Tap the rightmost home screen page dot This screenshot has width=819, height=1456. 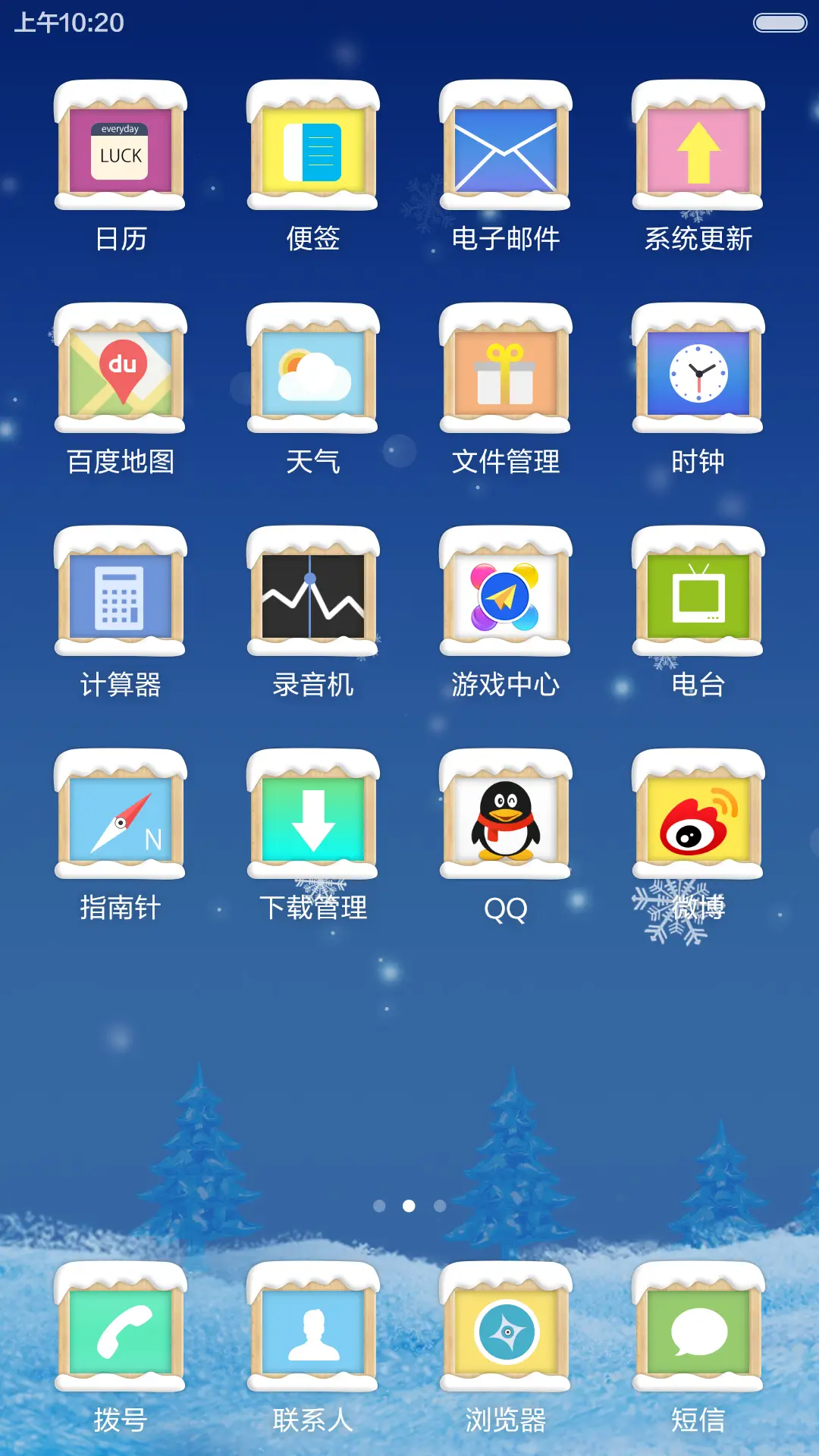(440, 1206)
